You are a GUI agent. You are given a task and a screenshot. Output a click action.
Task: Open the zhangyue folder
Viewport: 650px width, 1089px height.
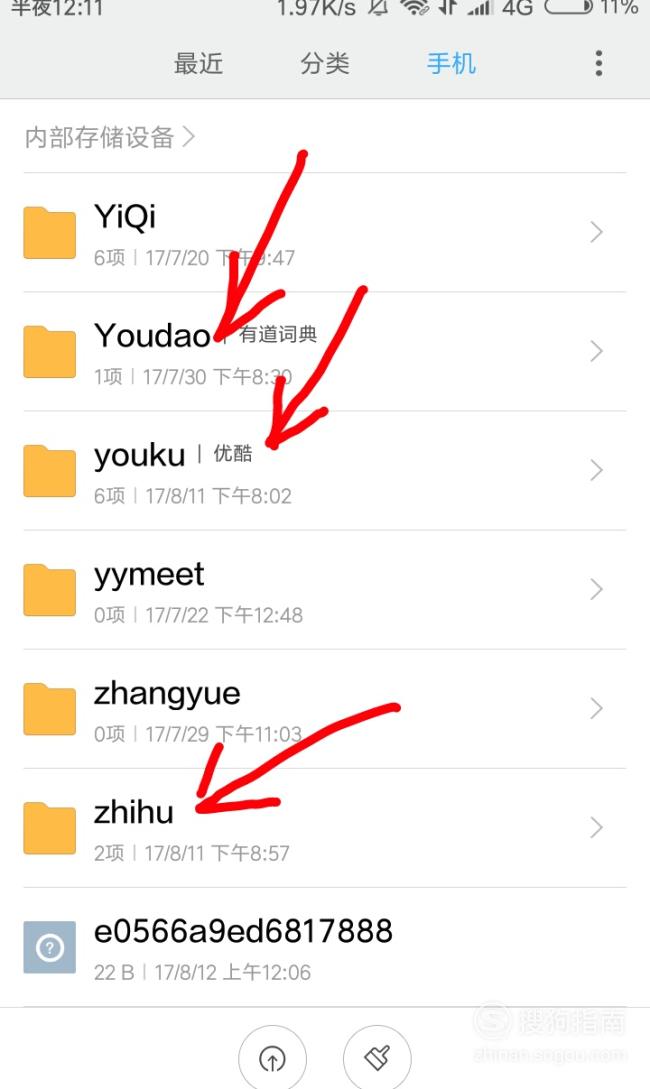click(325, 708)
